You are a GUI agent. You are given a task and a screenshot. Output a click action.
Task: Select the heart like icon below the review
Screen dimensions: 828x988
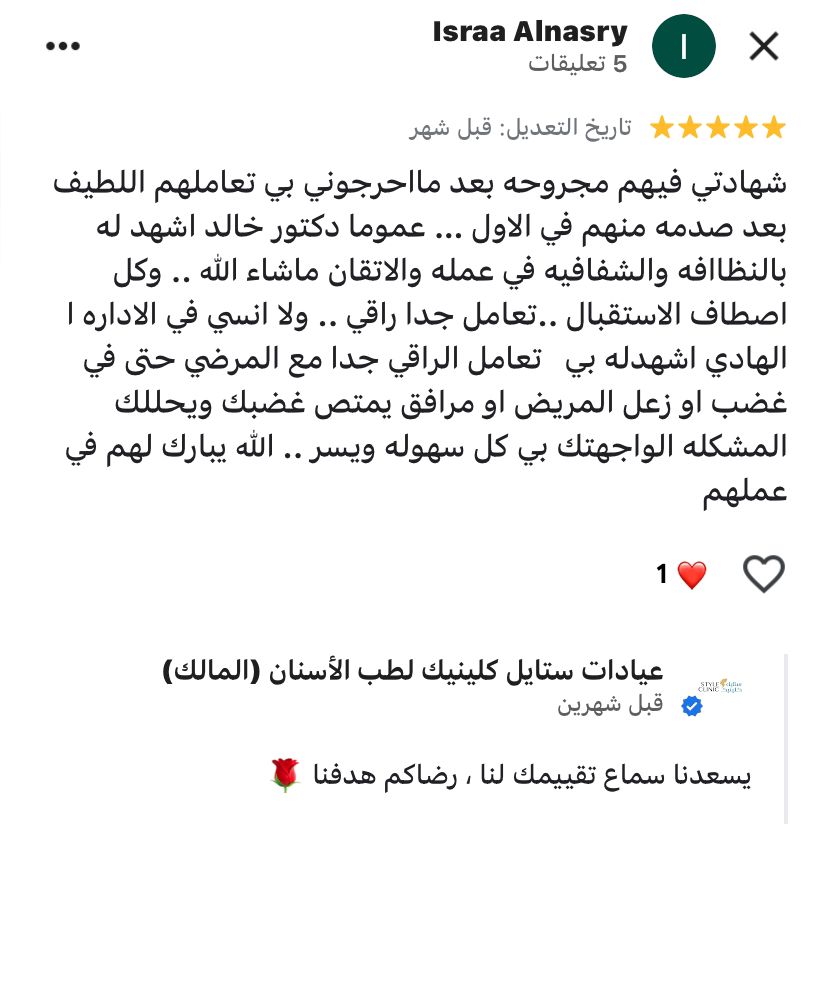point(764,574)
